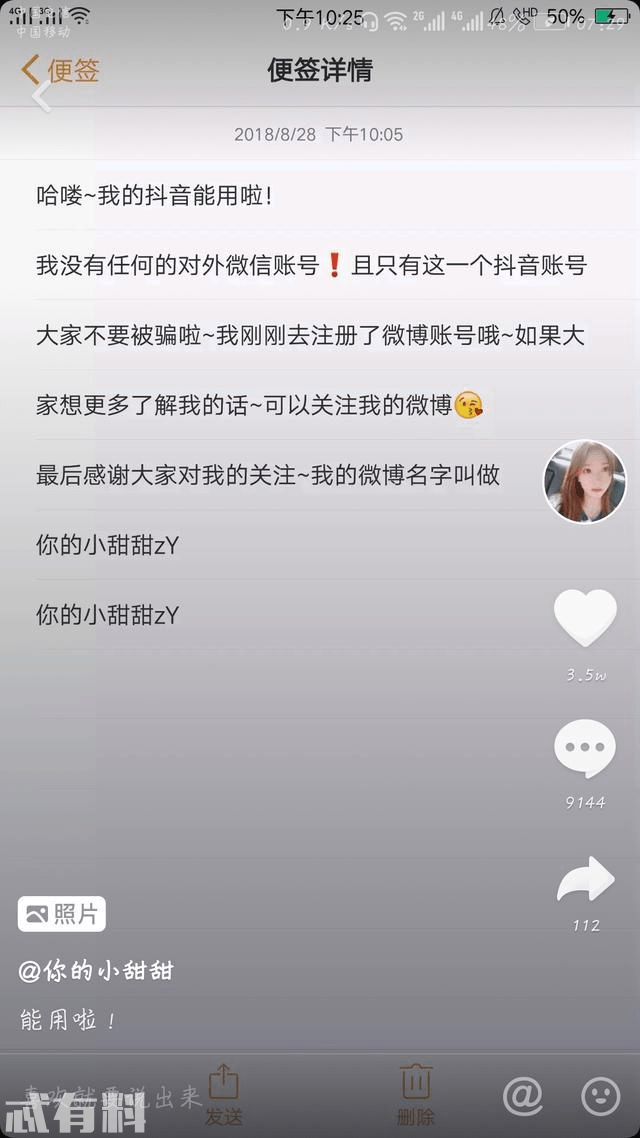Open the comments with 9144 replies

[585, 749]
